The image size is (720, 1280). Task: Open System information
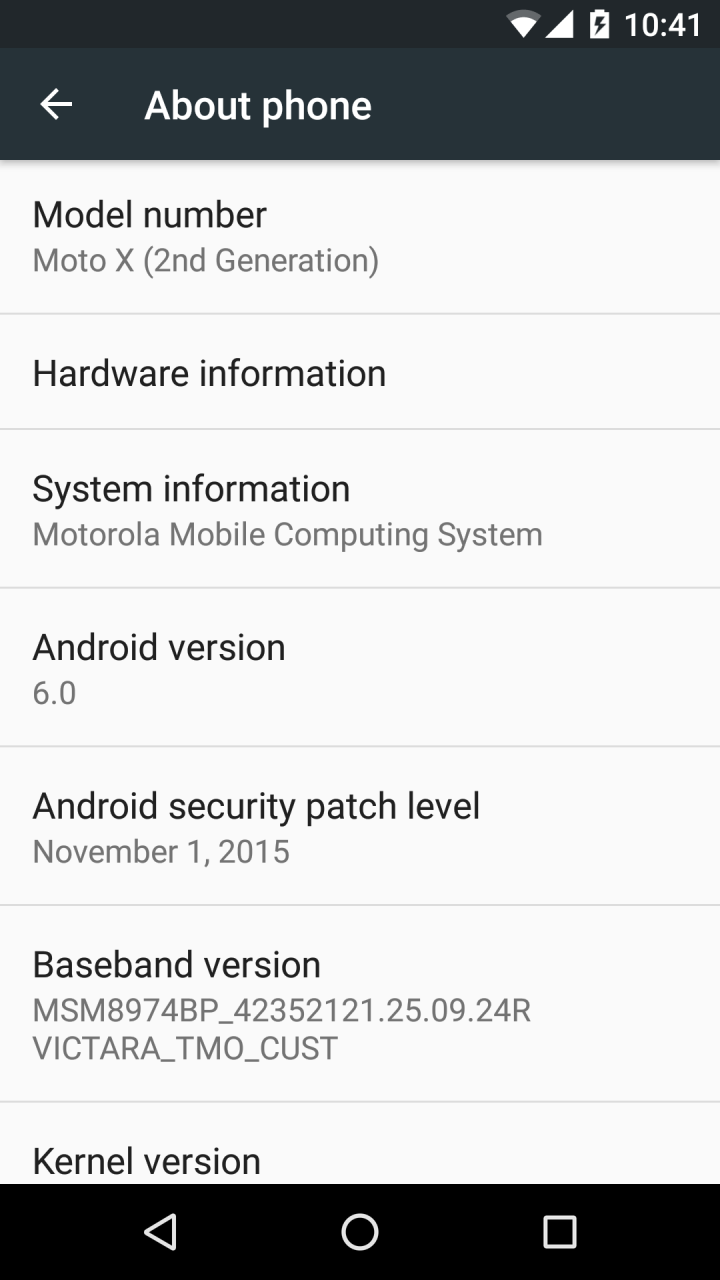360,509
